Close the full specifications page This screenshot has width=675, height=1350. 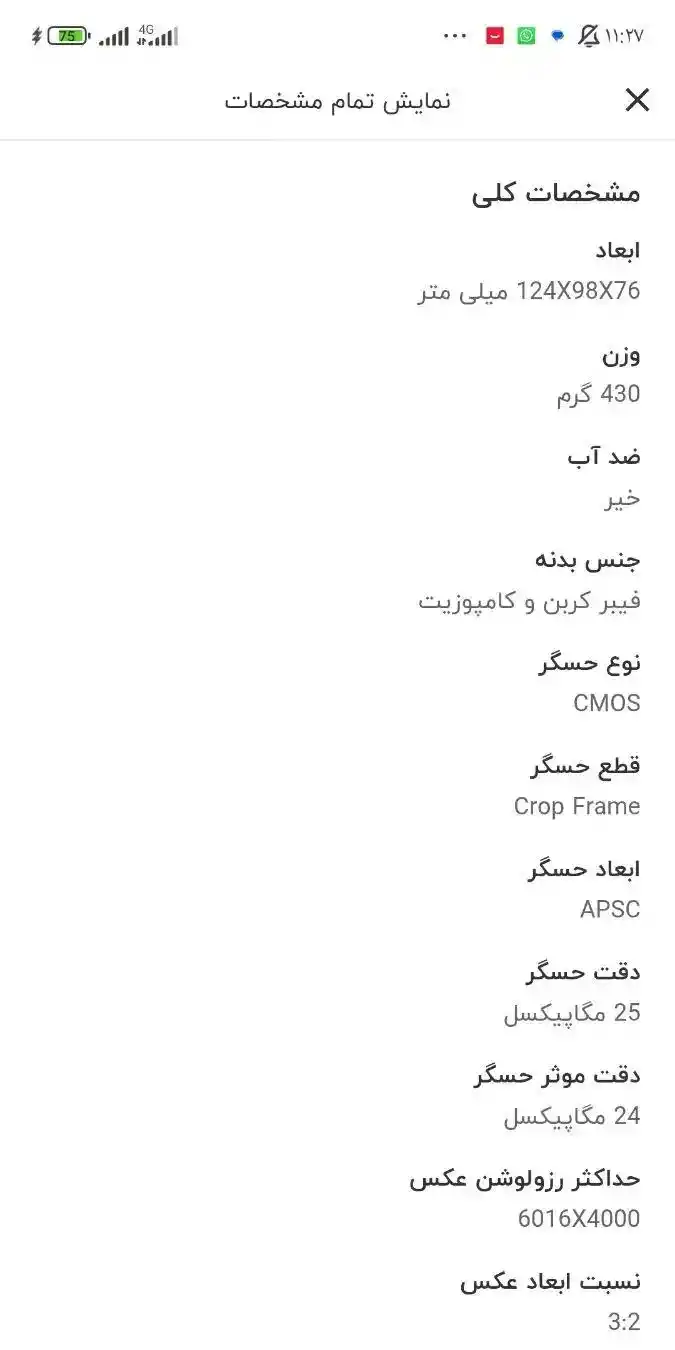pyautogui.click(x=637, y=100)
